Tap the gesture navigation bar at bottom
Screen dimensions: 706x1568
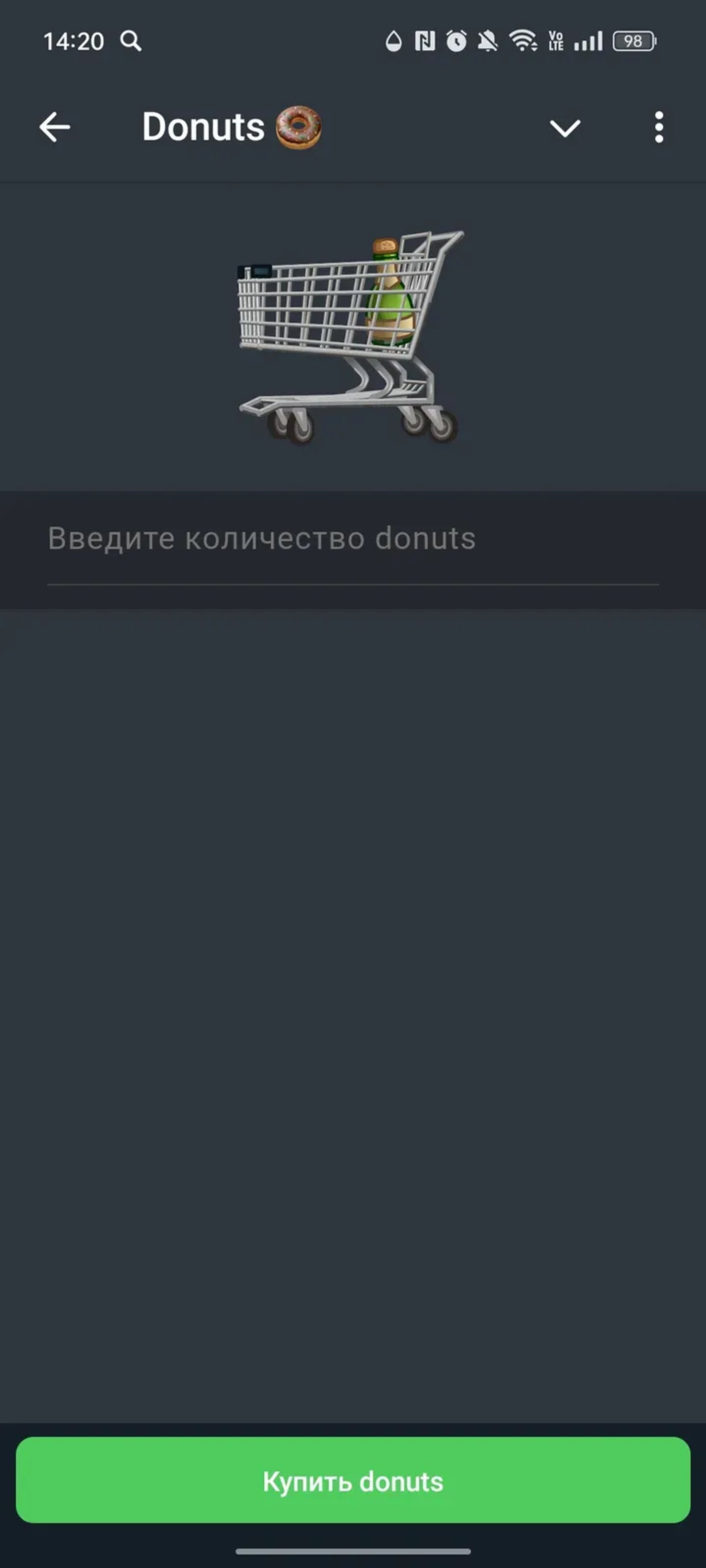click(353, 1550)
